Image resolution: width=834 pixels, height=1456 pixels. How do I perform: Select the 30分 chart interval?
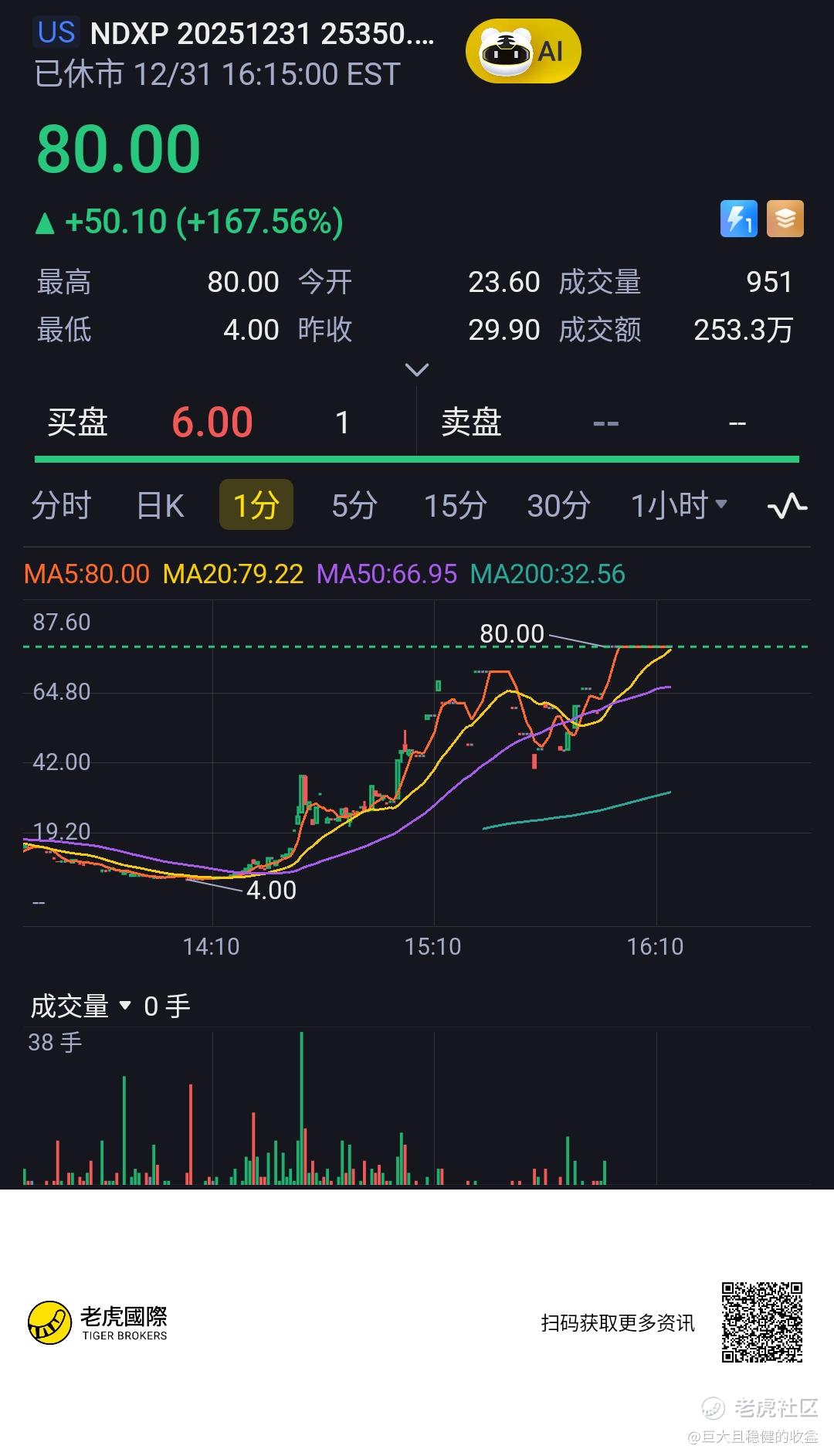[558, 506]
